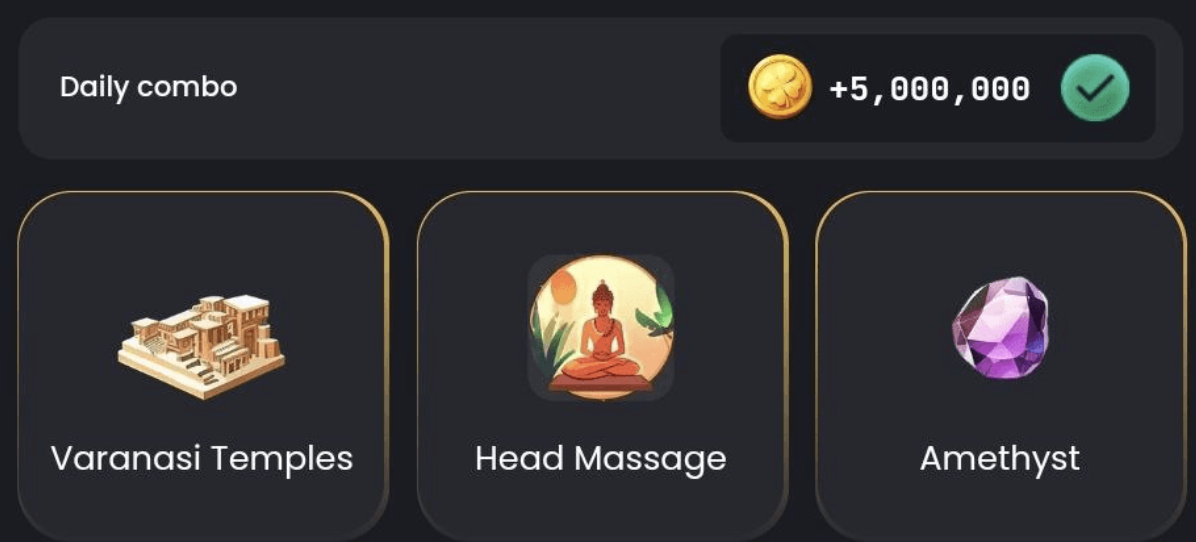Open the Amethyst card
1196x542 pixels.
pos(1000,365)
